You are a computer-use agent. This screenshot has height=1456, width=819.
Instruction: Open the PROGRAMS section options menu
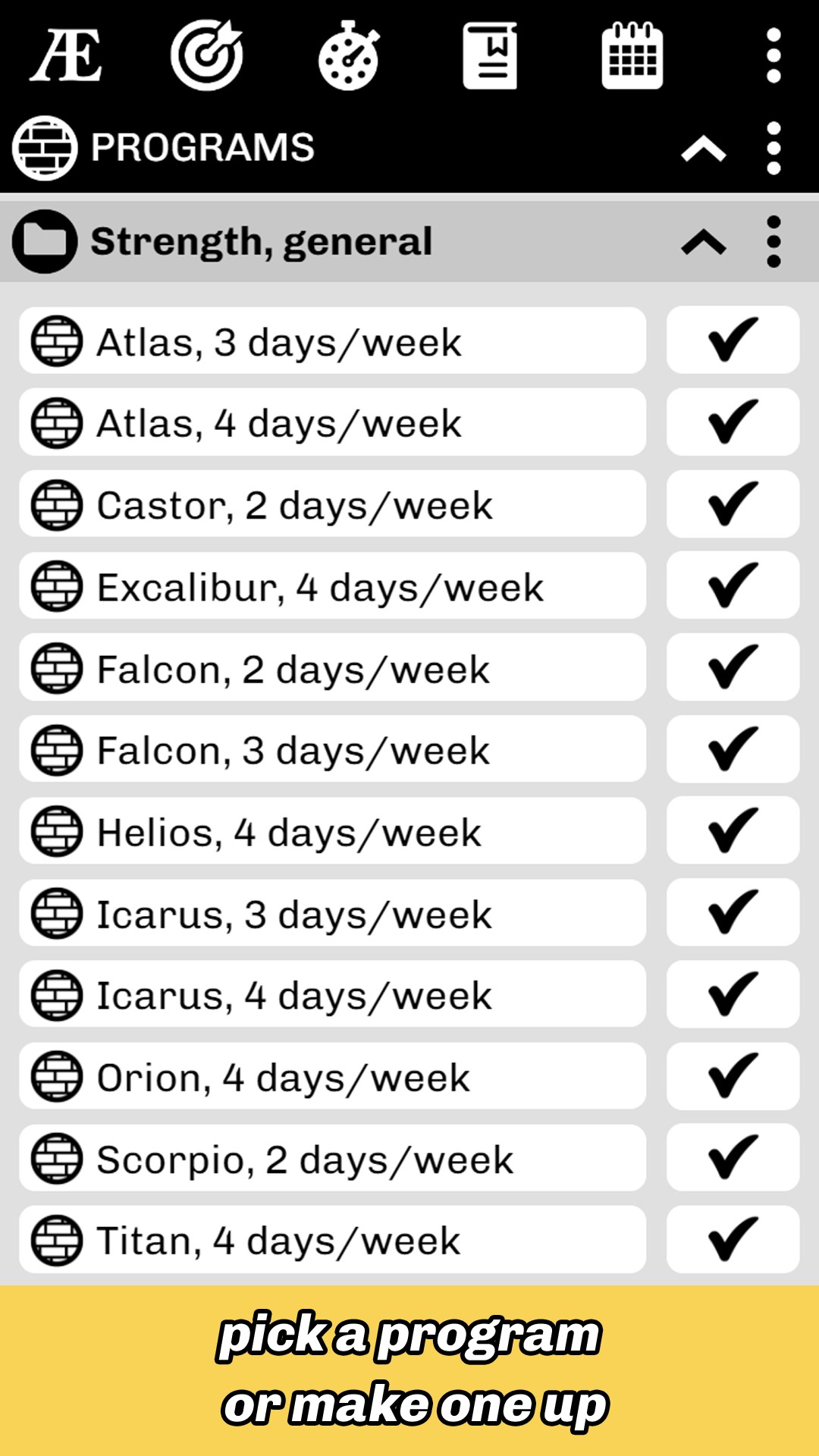click(773, 149)
